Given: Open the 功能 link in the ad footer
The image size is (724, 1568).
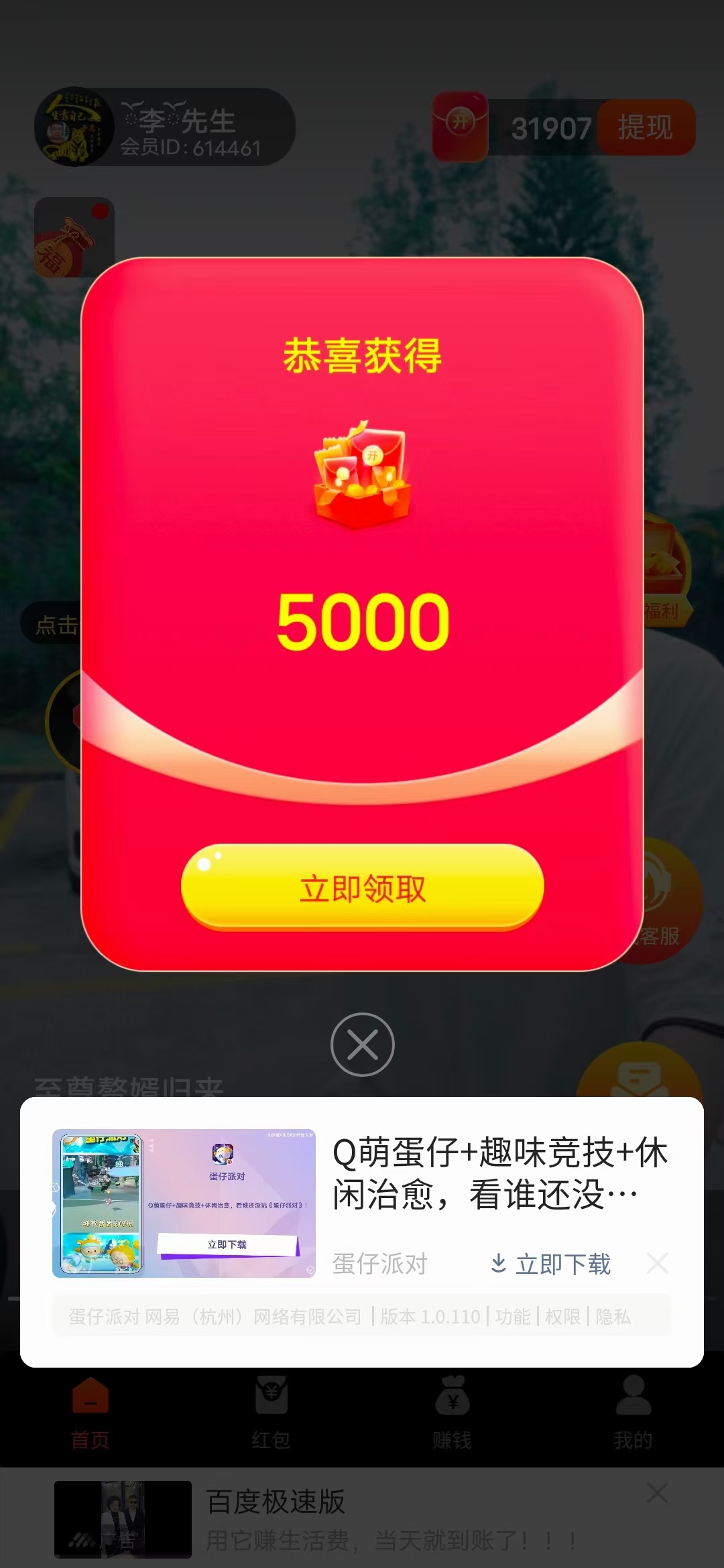Looking at the screenshot, I should click(512, 1317).
